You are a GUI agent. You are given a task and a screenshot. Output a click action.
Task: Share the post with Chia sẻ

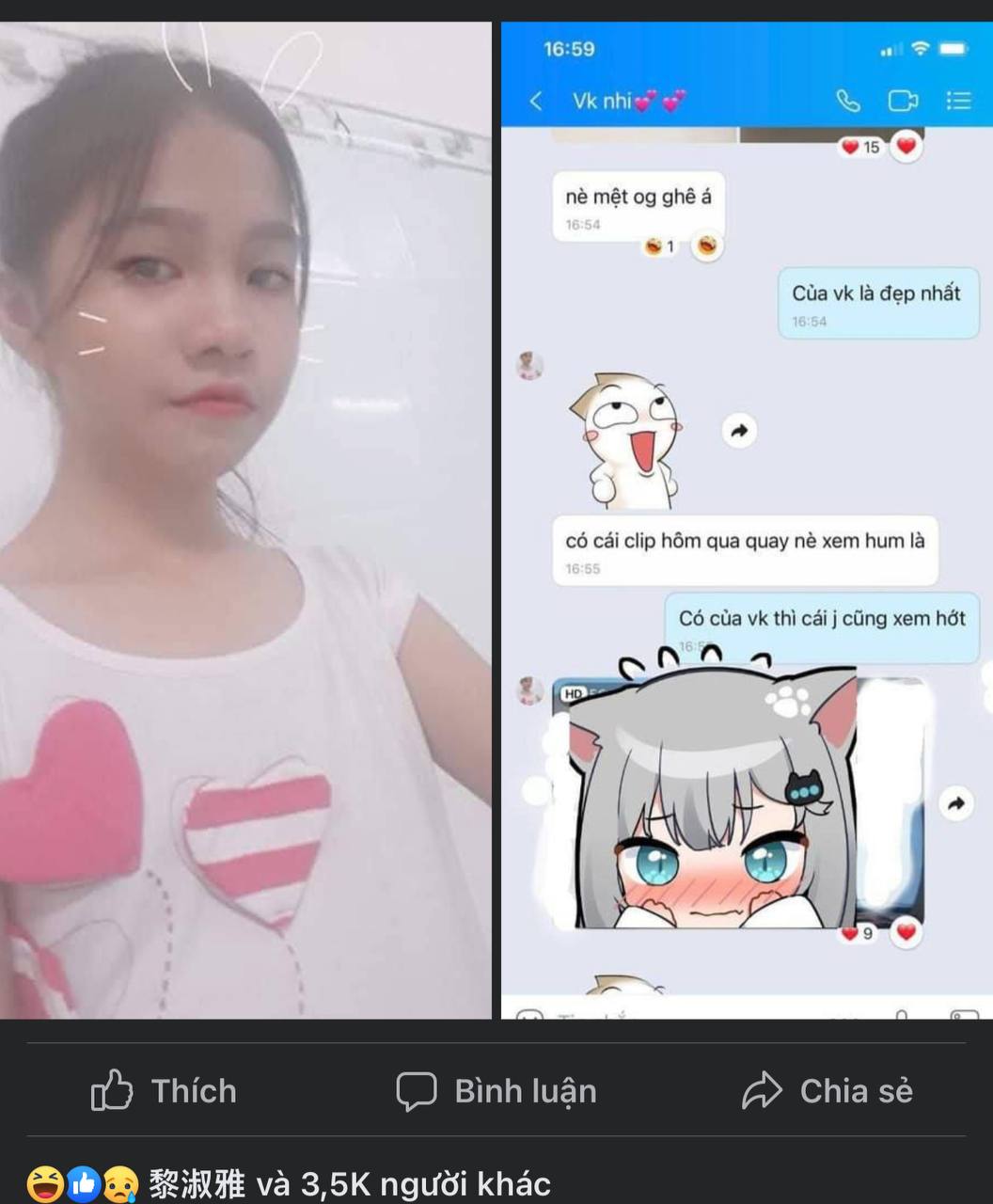827,1091
